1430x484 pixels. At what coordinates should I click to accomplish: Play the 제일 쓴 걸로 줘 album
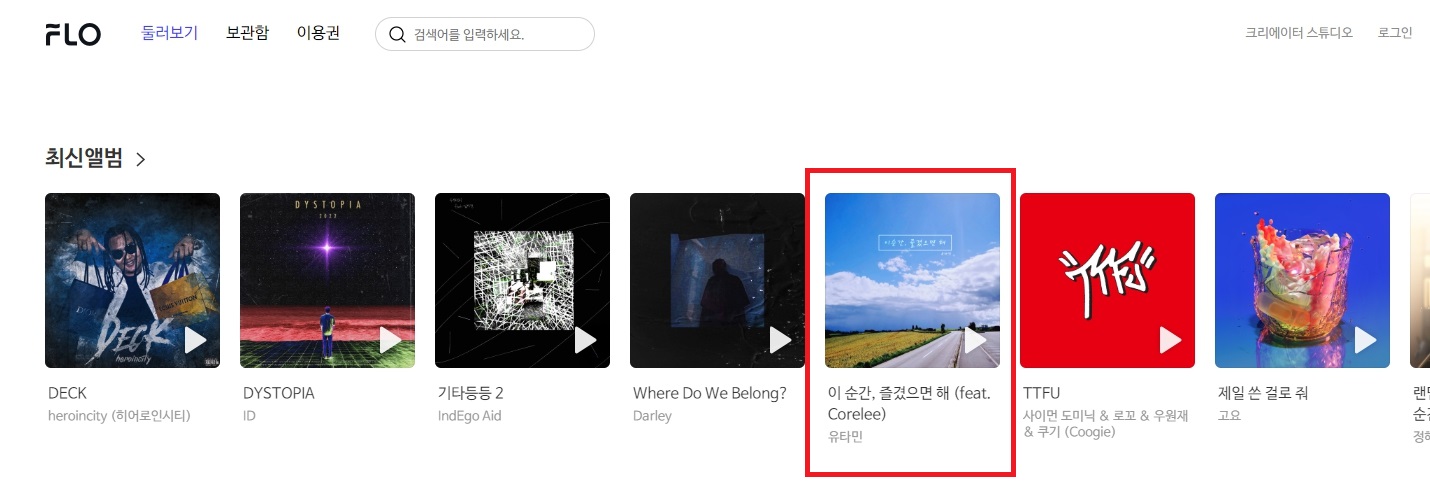click(1365, 341)
